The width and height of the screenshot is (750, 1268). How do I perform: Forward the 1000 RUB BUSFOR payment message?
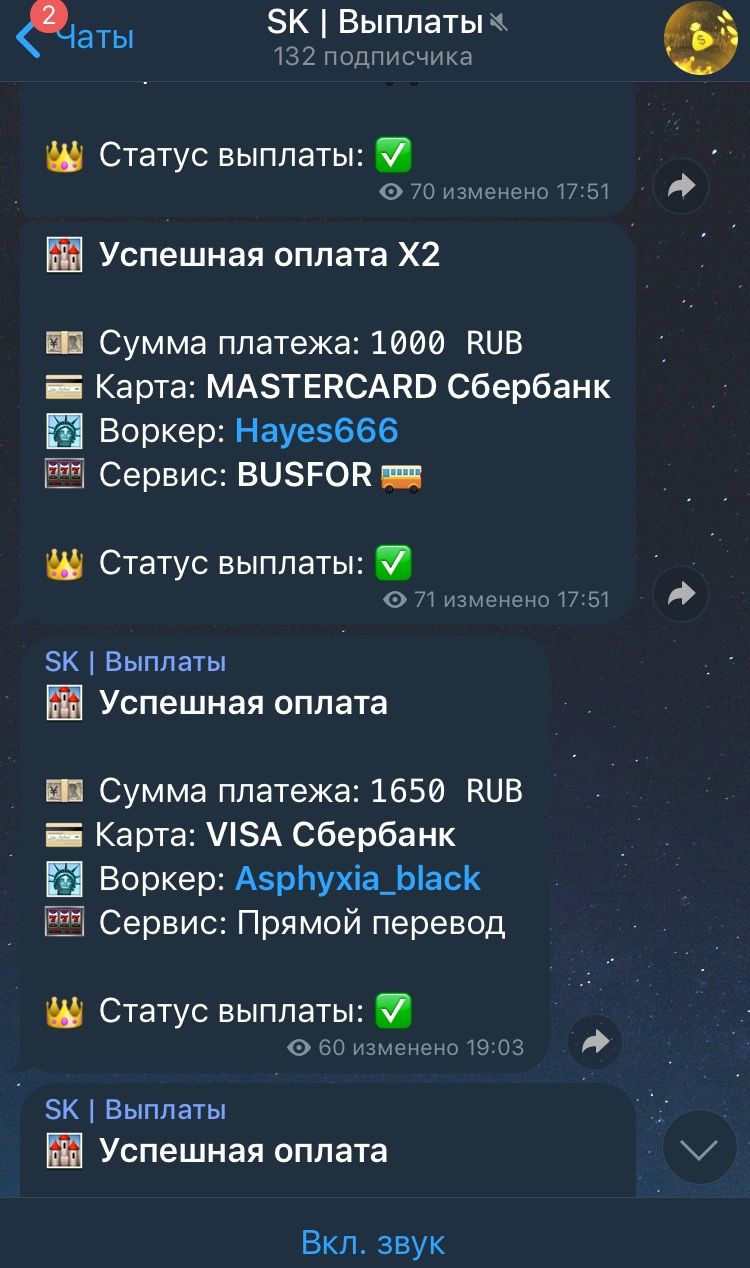tap(681, 595)
